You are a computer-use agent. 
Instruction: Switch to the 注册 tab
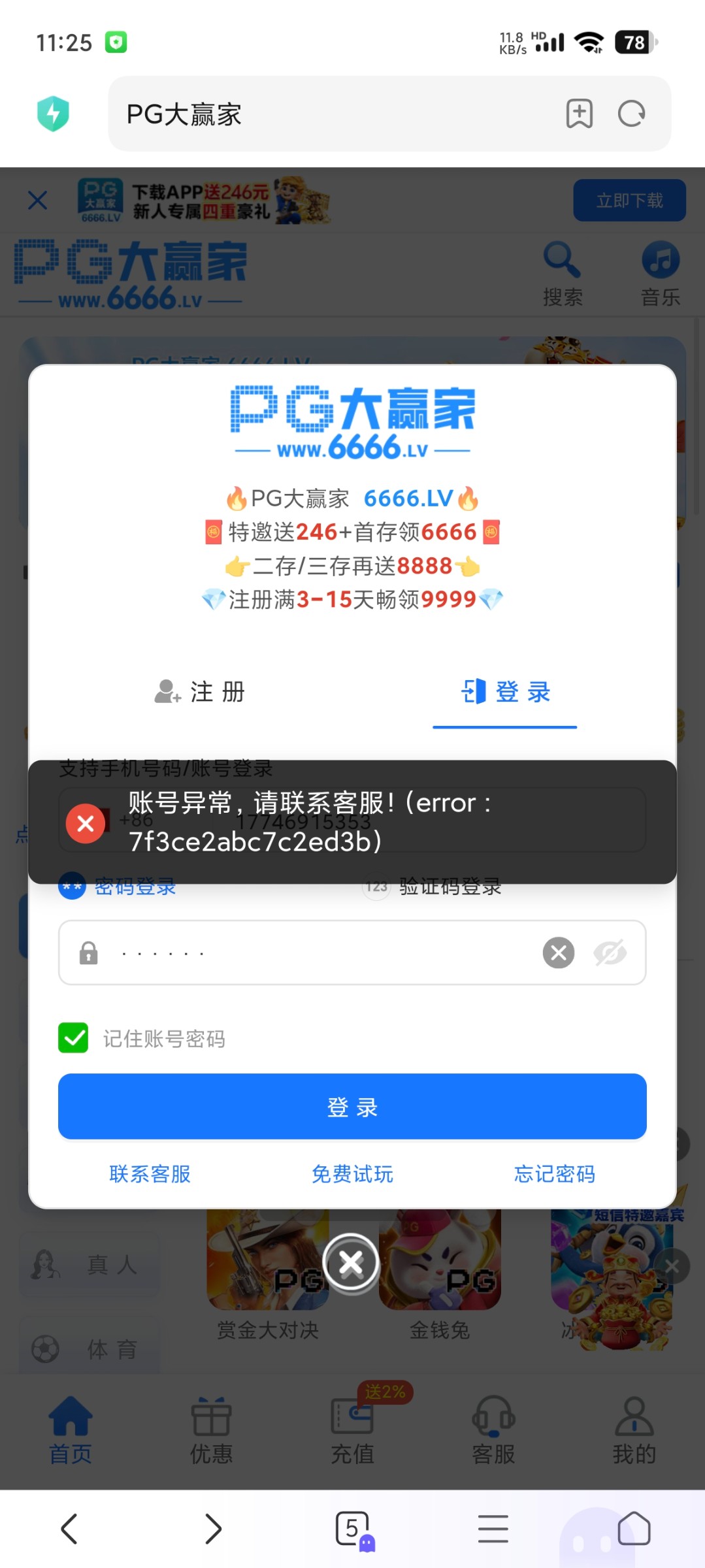pyautogui.click(x=199, y=692)
